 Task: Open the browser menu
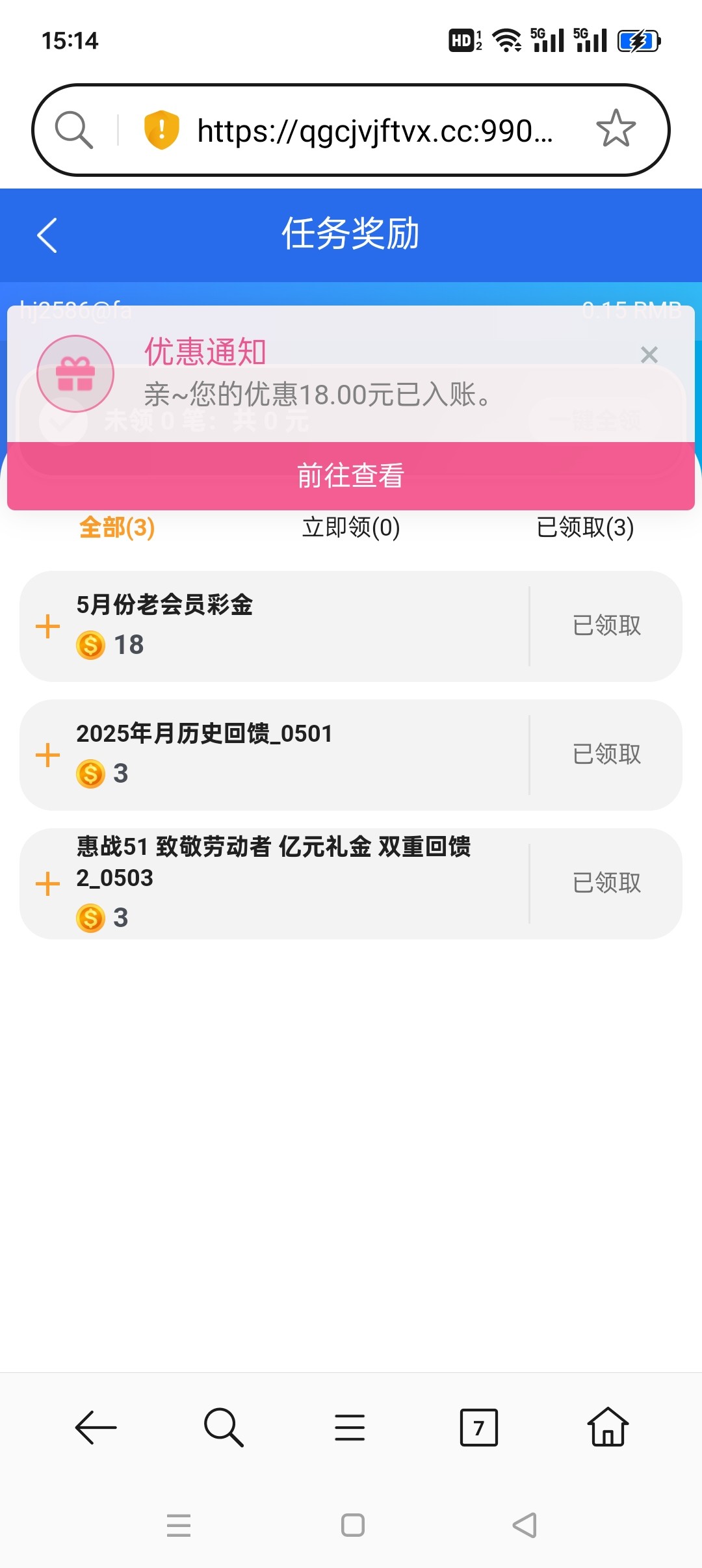pos(350,1428)
